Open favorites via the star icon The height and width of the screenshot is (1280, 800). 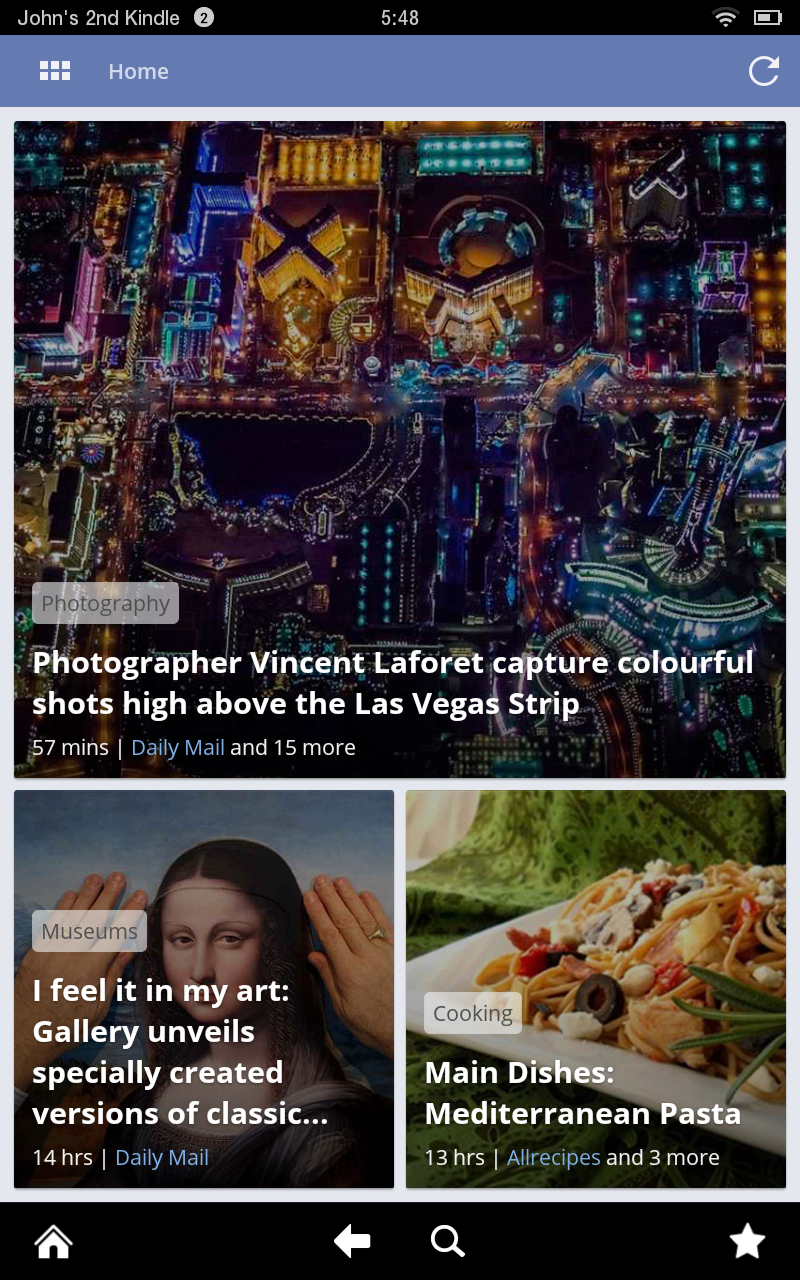click(x=747, y=1241)
